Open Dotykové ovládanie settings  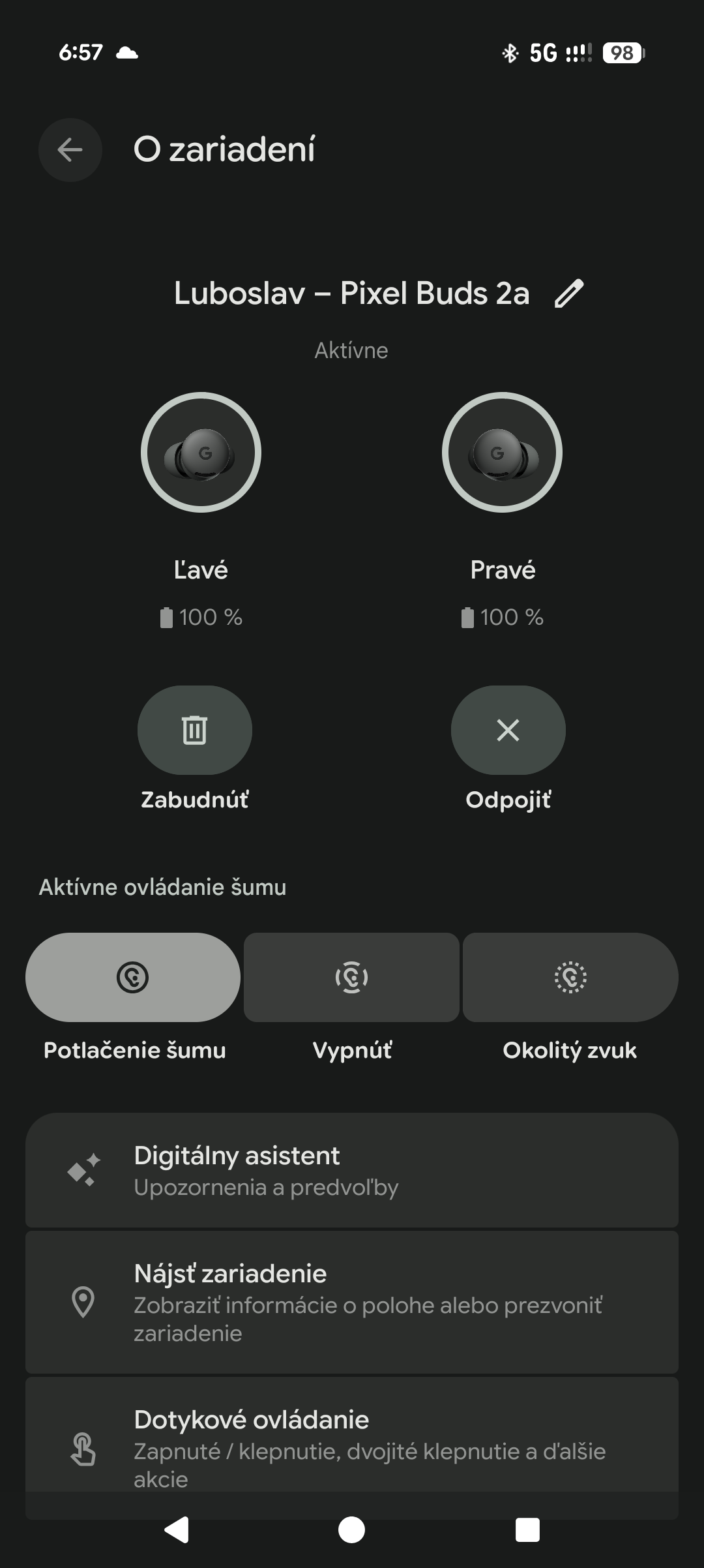point(351,1447)
